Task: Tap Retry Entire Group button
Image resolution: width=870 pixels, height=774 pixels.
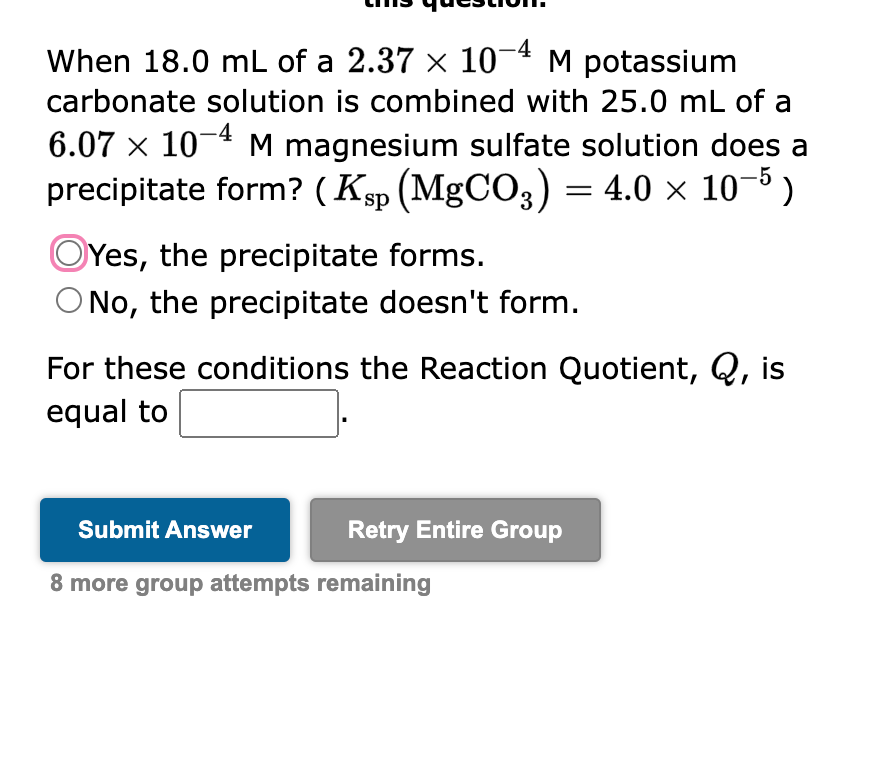Action: (x=455, y=530)
